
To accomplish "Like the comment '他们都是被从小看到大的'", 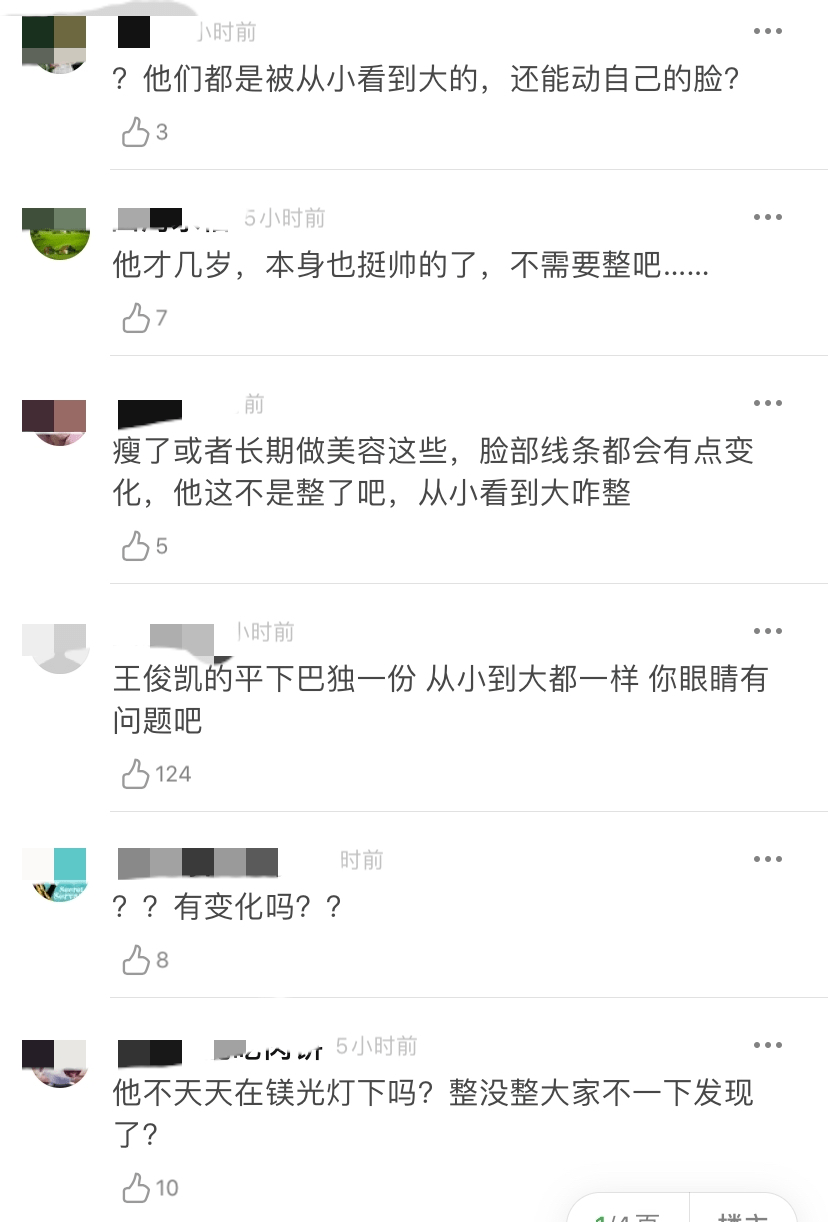I will (x=135, y=132).
